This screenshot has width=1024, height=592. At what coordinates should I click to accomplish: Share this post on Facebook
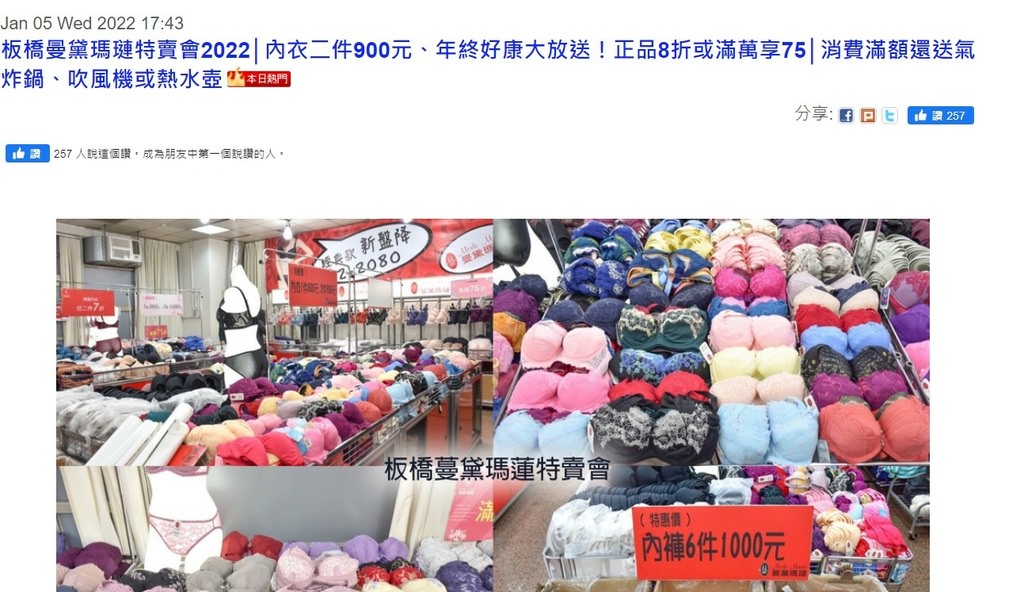tap(846, 115)
